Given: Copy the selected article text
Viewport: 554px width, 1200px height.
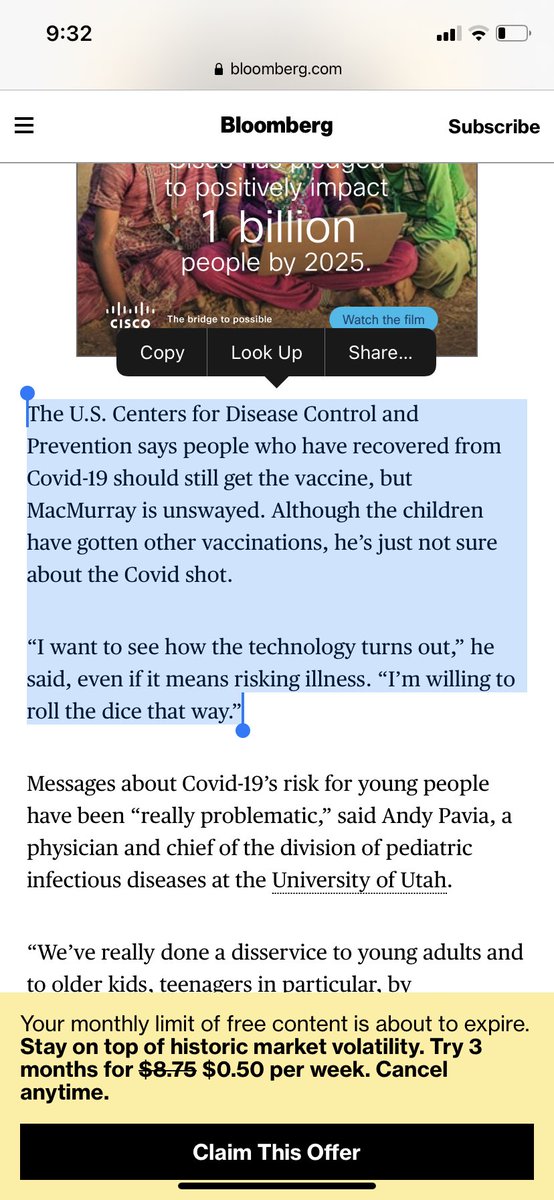Looking at the screenshot, I should pos(162,352).
